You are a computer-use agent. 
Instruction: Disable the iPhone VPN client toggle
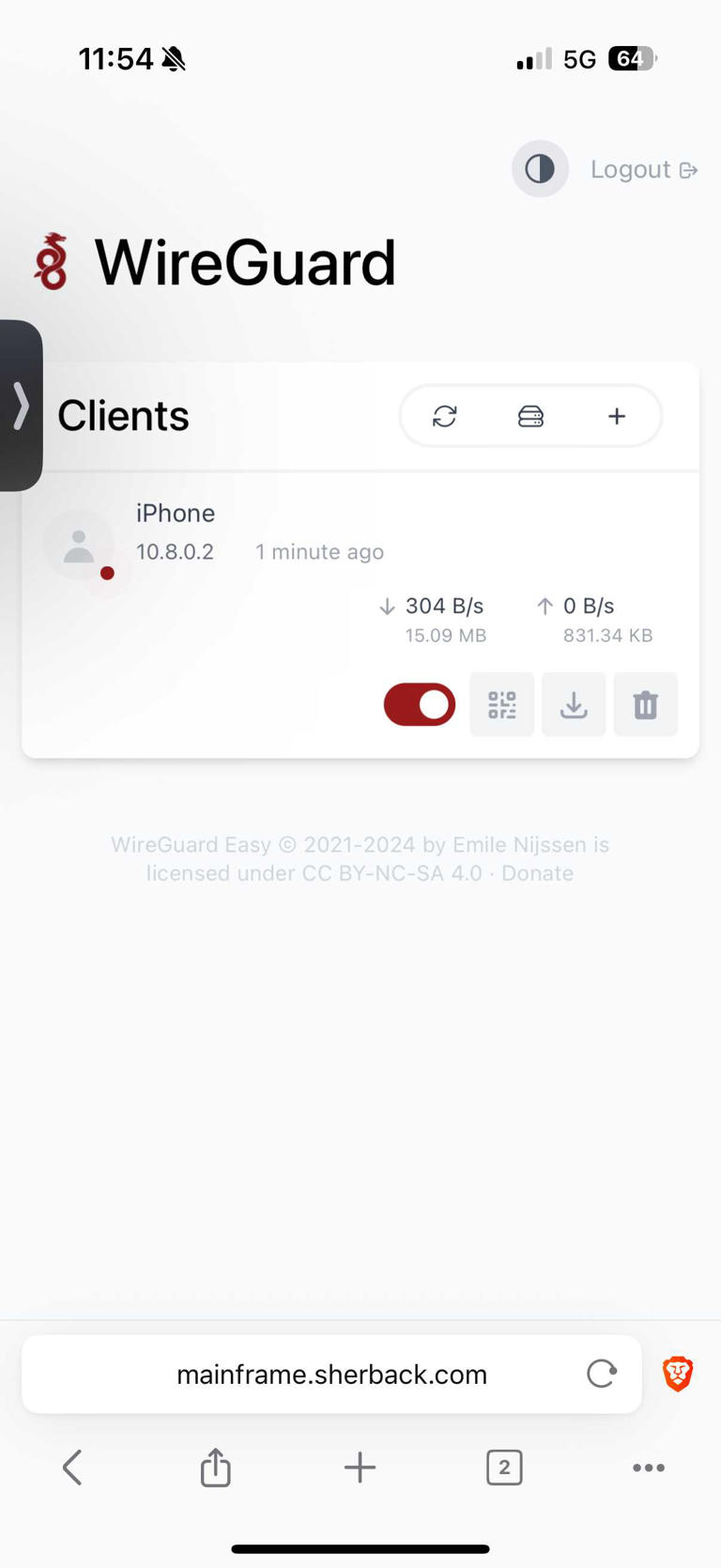[419, 704]
